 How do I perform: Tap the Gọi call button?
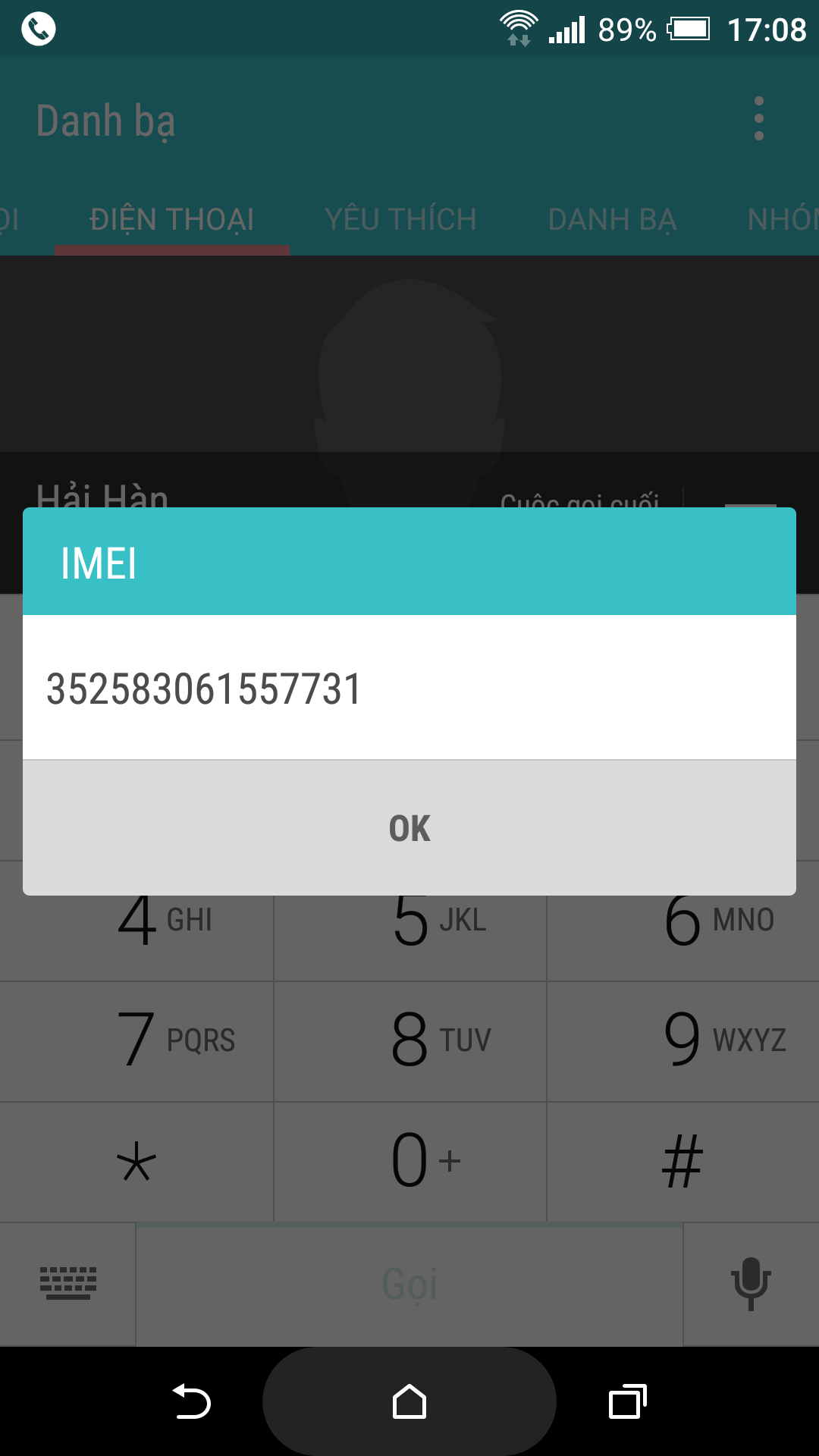point(409,1285)
